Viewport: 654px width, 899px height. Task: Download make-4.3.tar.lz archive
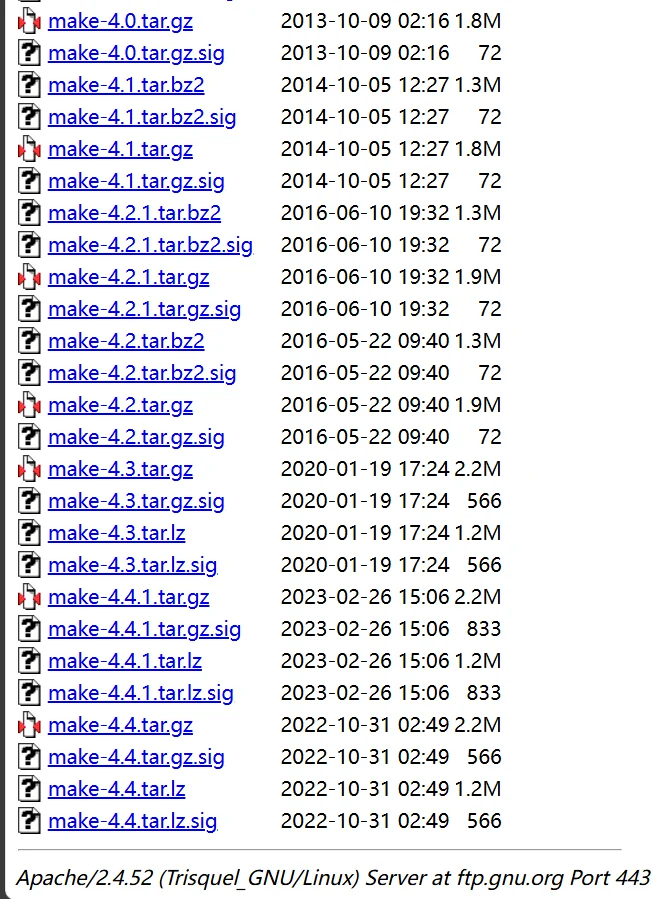click(116, 533)
